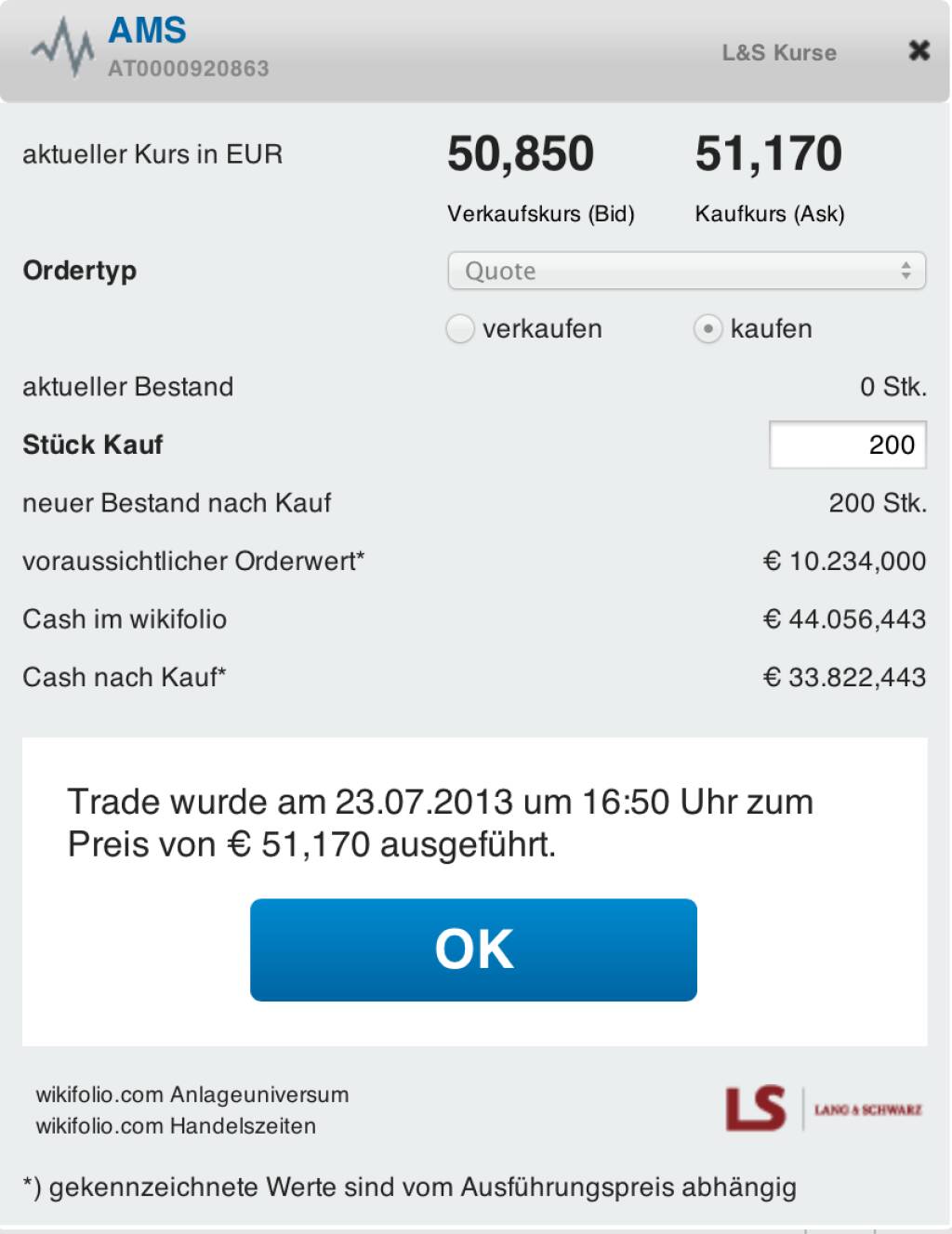952x1234 pixels.
Task: Close the AMS order dialog
Action: (x=919, y=50)
